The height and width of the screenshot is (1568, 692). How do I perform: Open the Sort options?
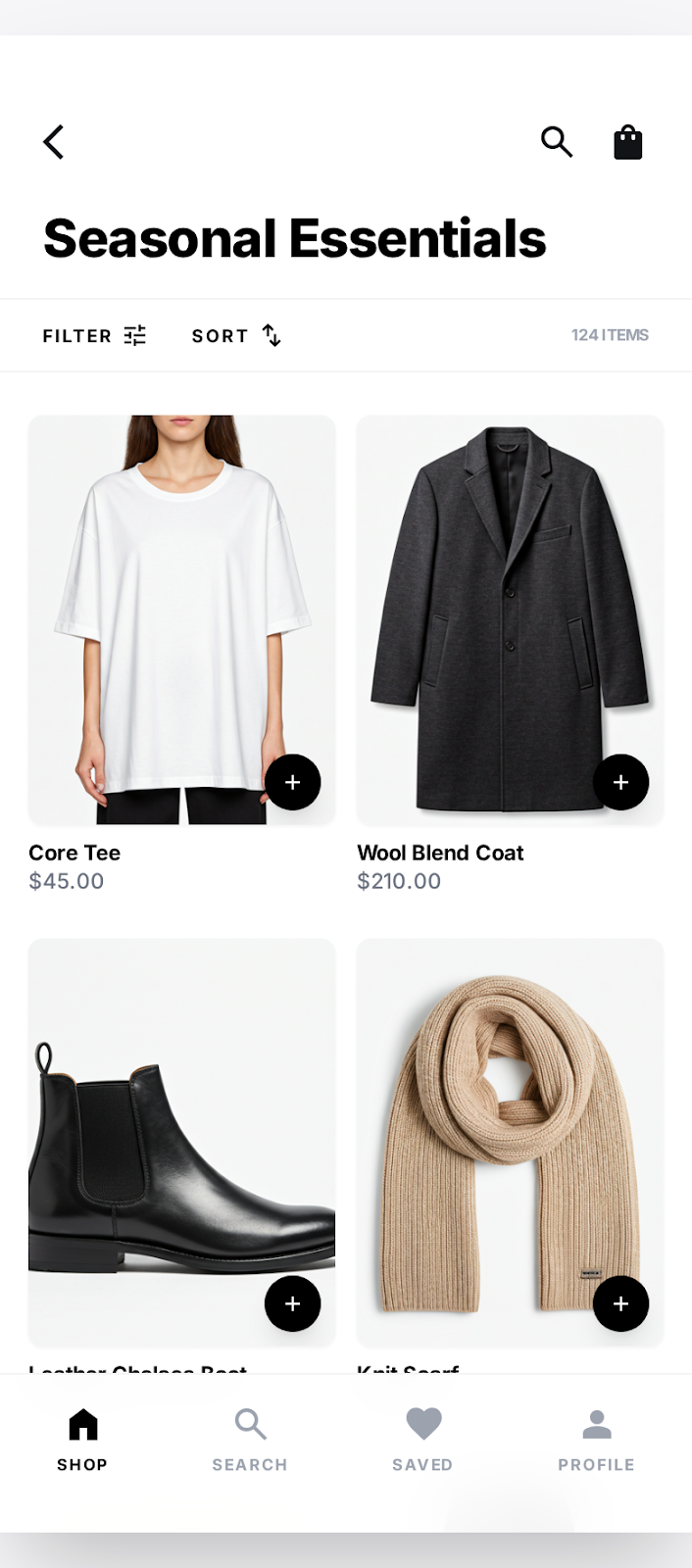pyautogui.click(x=236, y=336)
